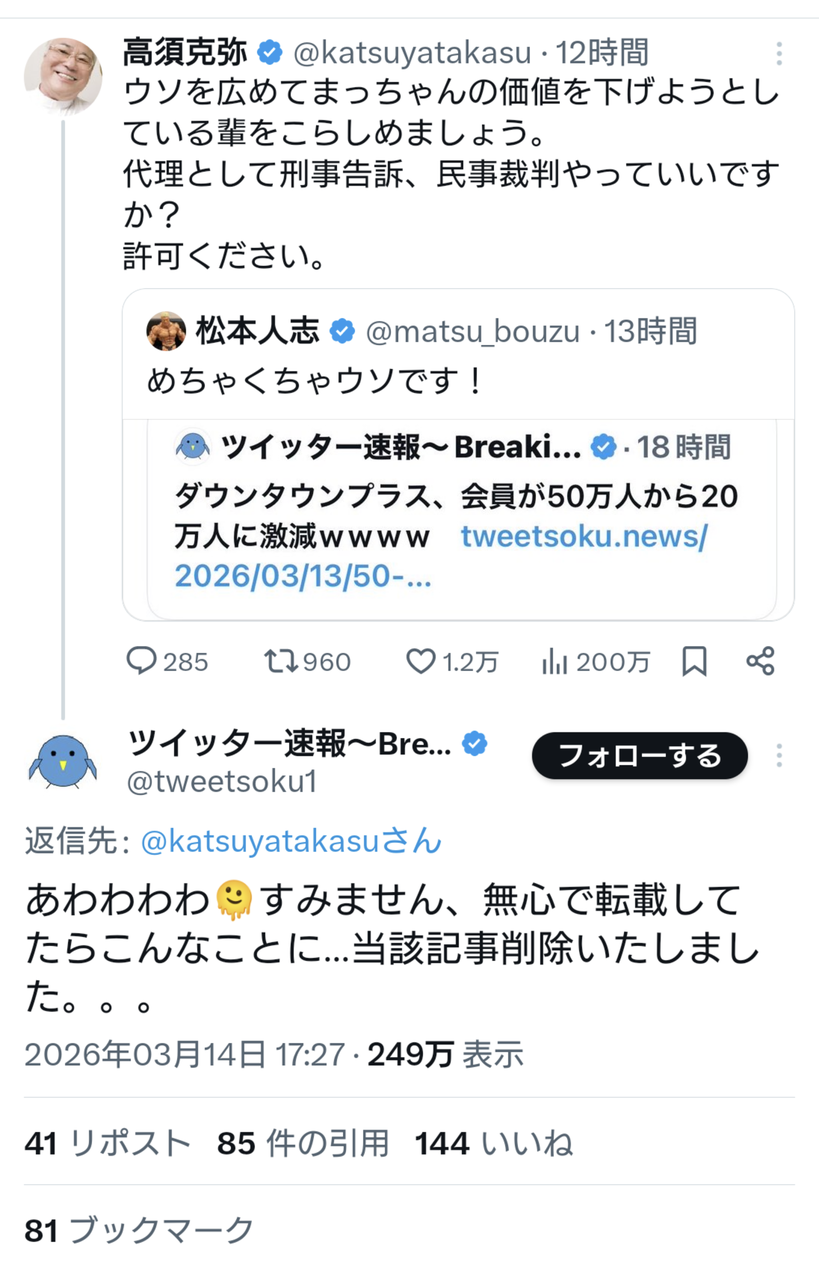Open the reply icon on Takasu's tweet
Viewport: 819px width, 1280px height.
[141, 661]
